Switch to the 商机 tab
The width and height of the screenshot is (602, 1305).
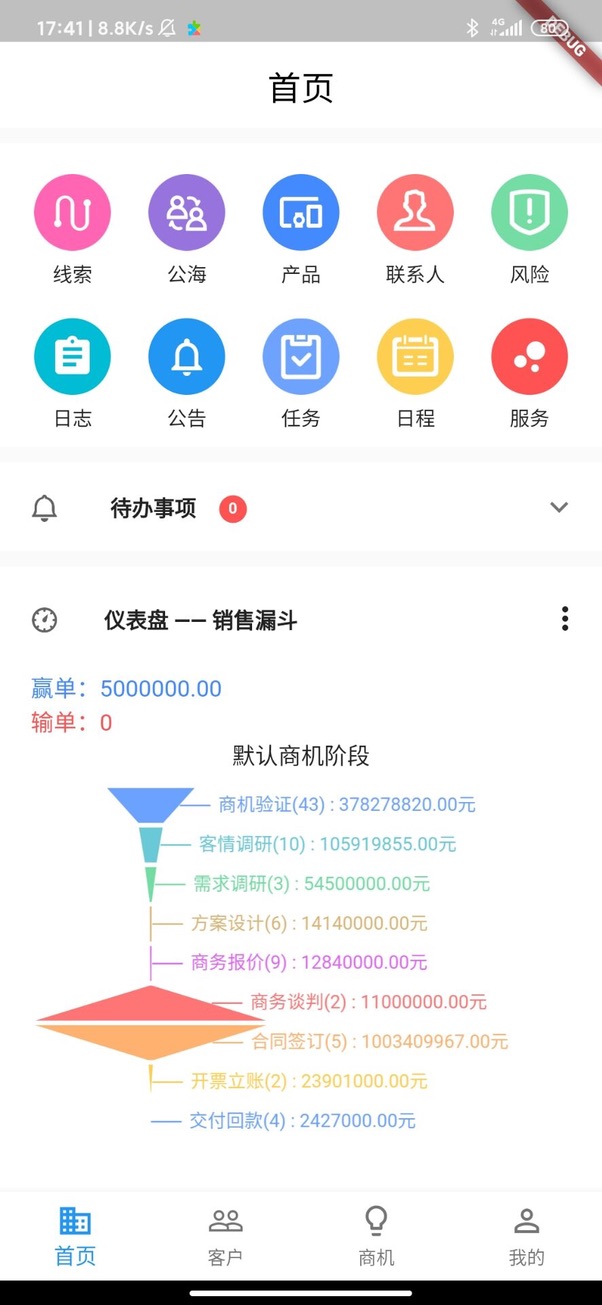[376, 1236]
